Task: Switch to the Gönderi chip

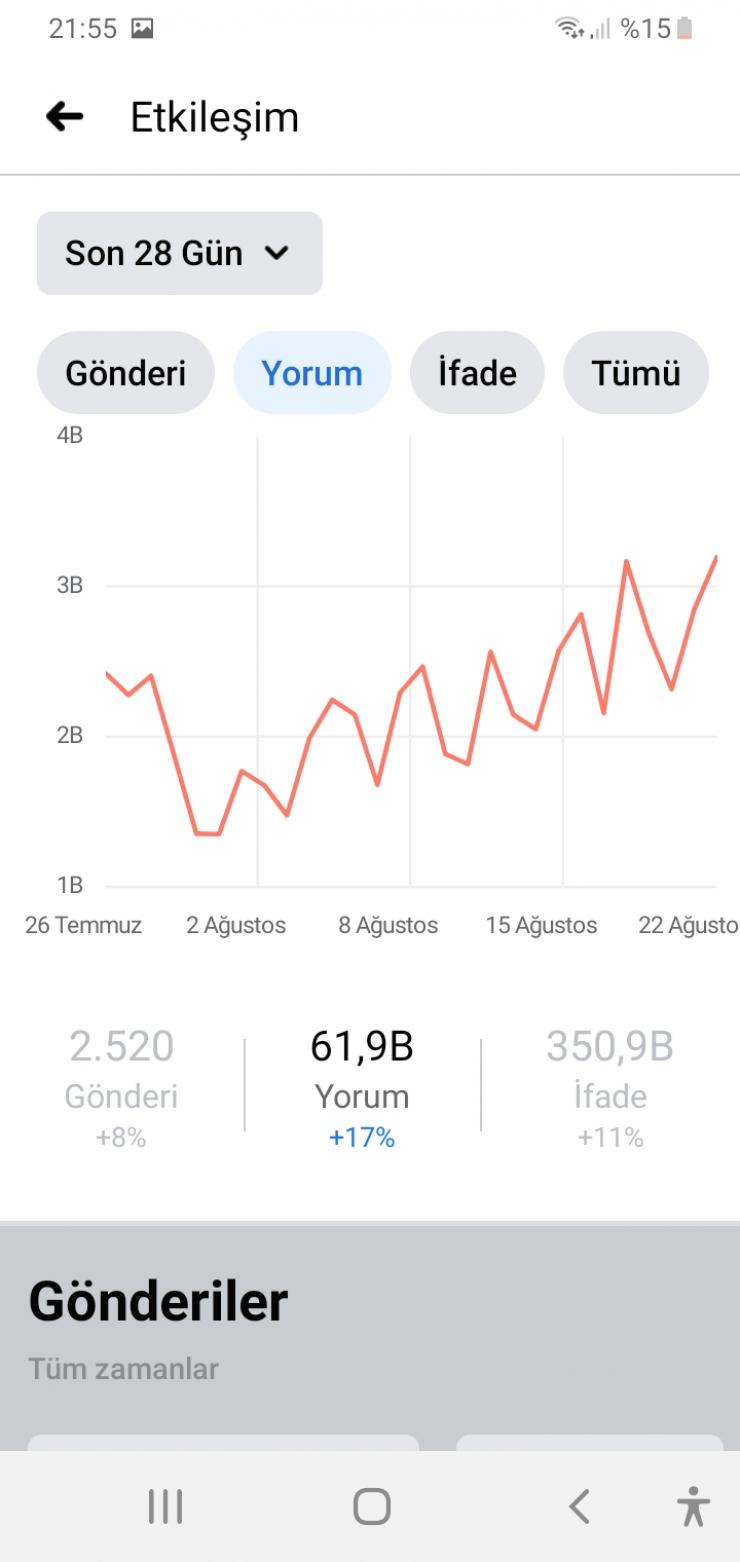Action: click(x=126, y=373)
